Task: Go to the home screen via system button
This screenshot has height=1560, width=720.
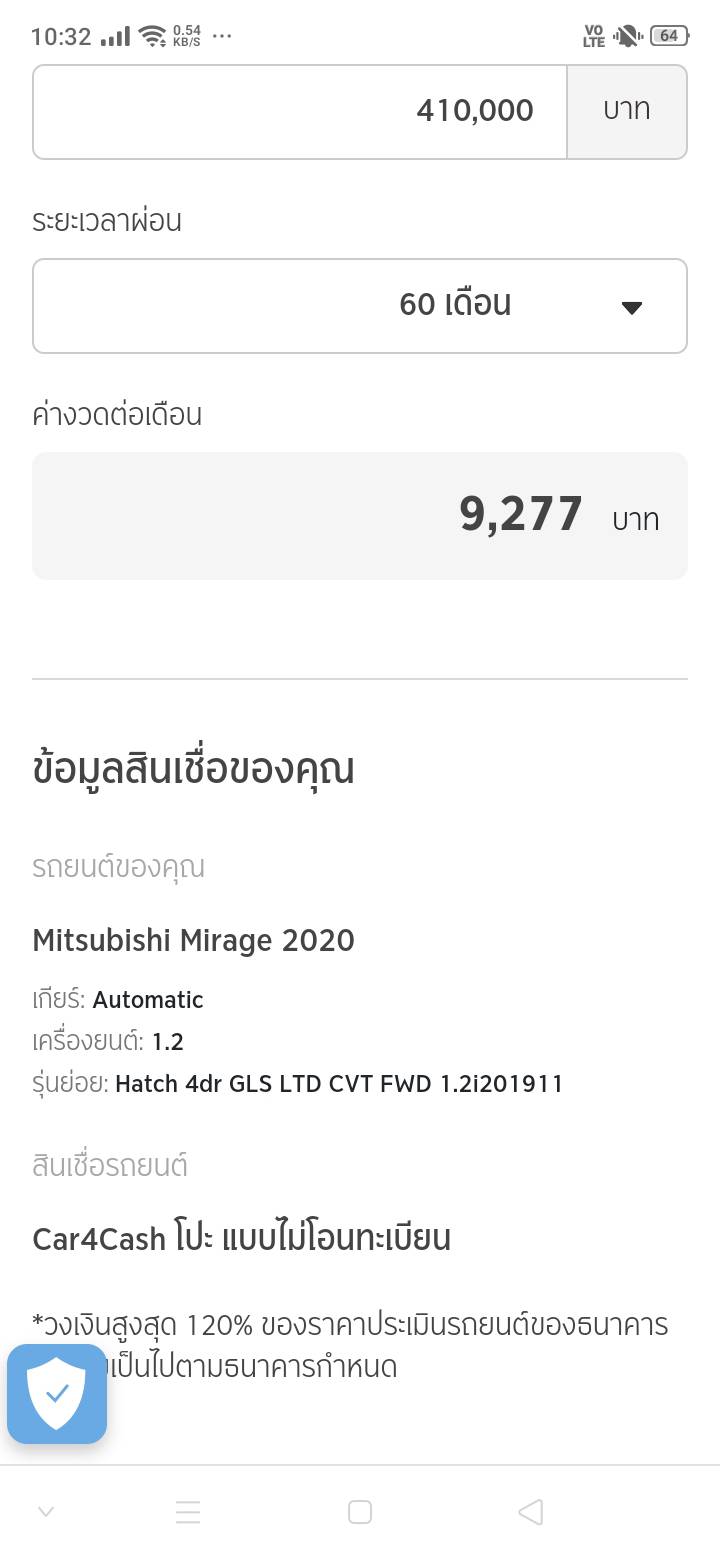Action: click(360, 1512)
